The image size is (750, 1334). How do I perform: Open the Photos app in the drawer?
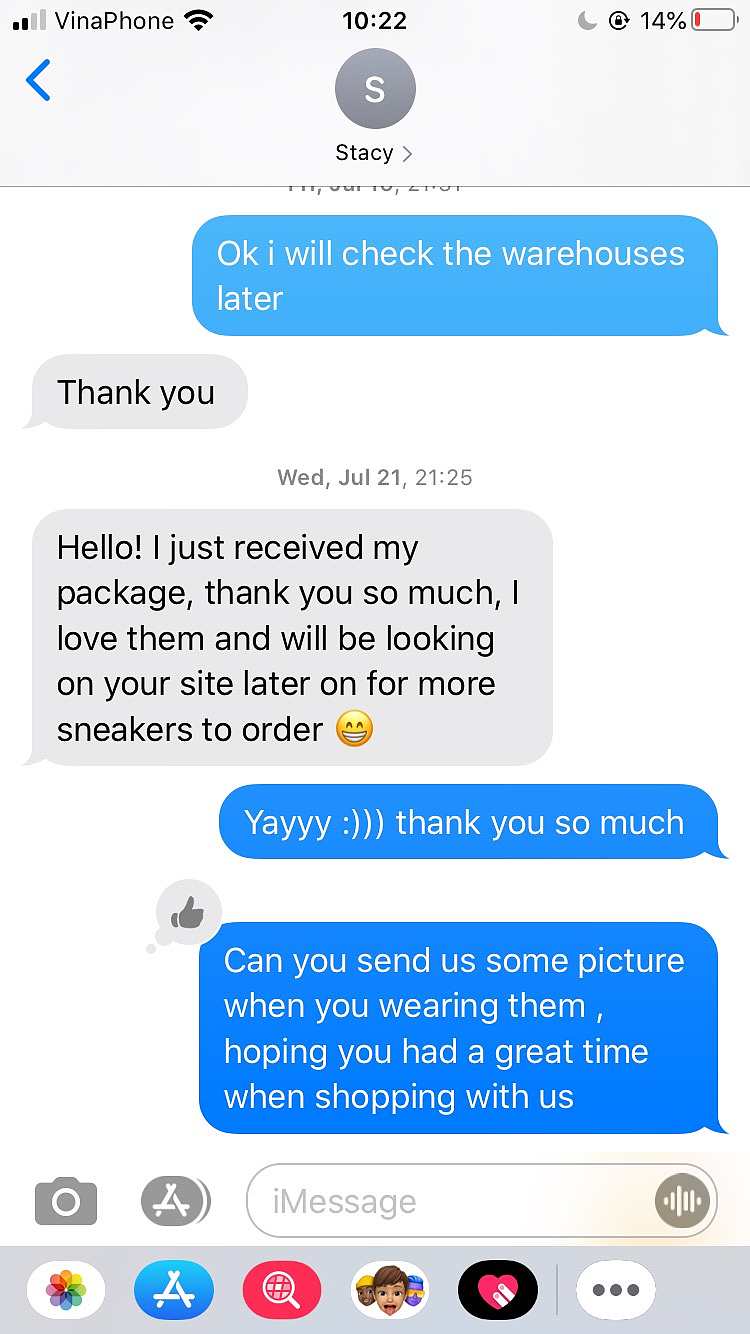tap(66, 1291)
